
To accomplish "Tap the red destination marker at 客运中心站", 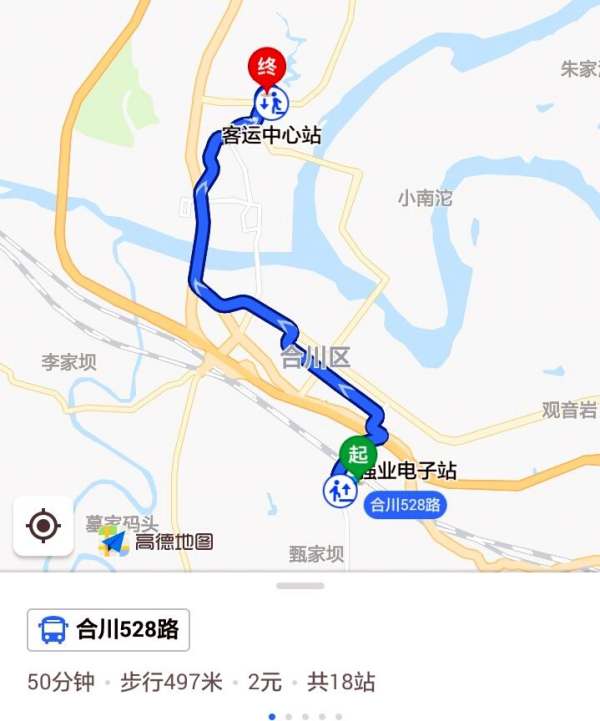I will pyautogui.click(x=267, y=66).
